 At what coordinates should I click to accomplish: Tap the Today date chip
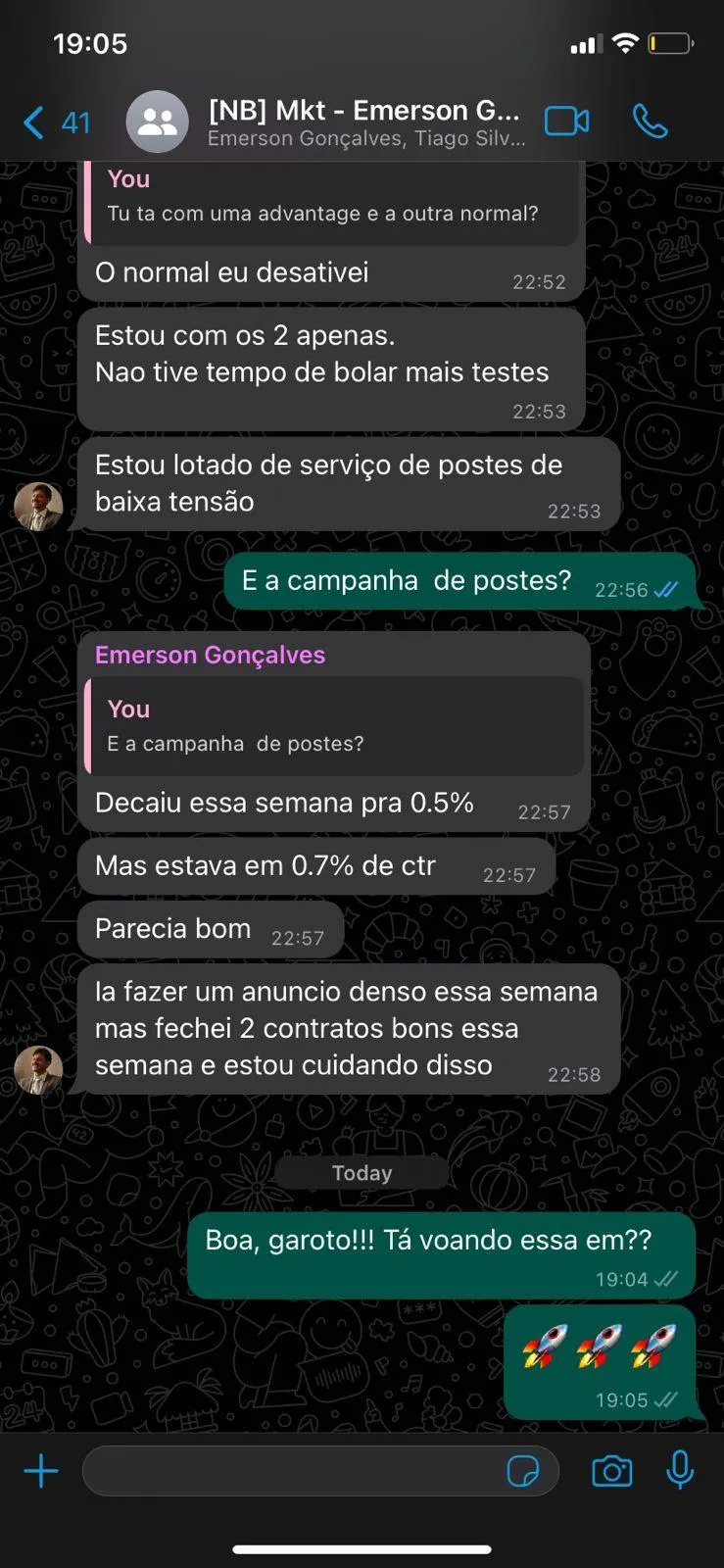(x=362, y=1173)
